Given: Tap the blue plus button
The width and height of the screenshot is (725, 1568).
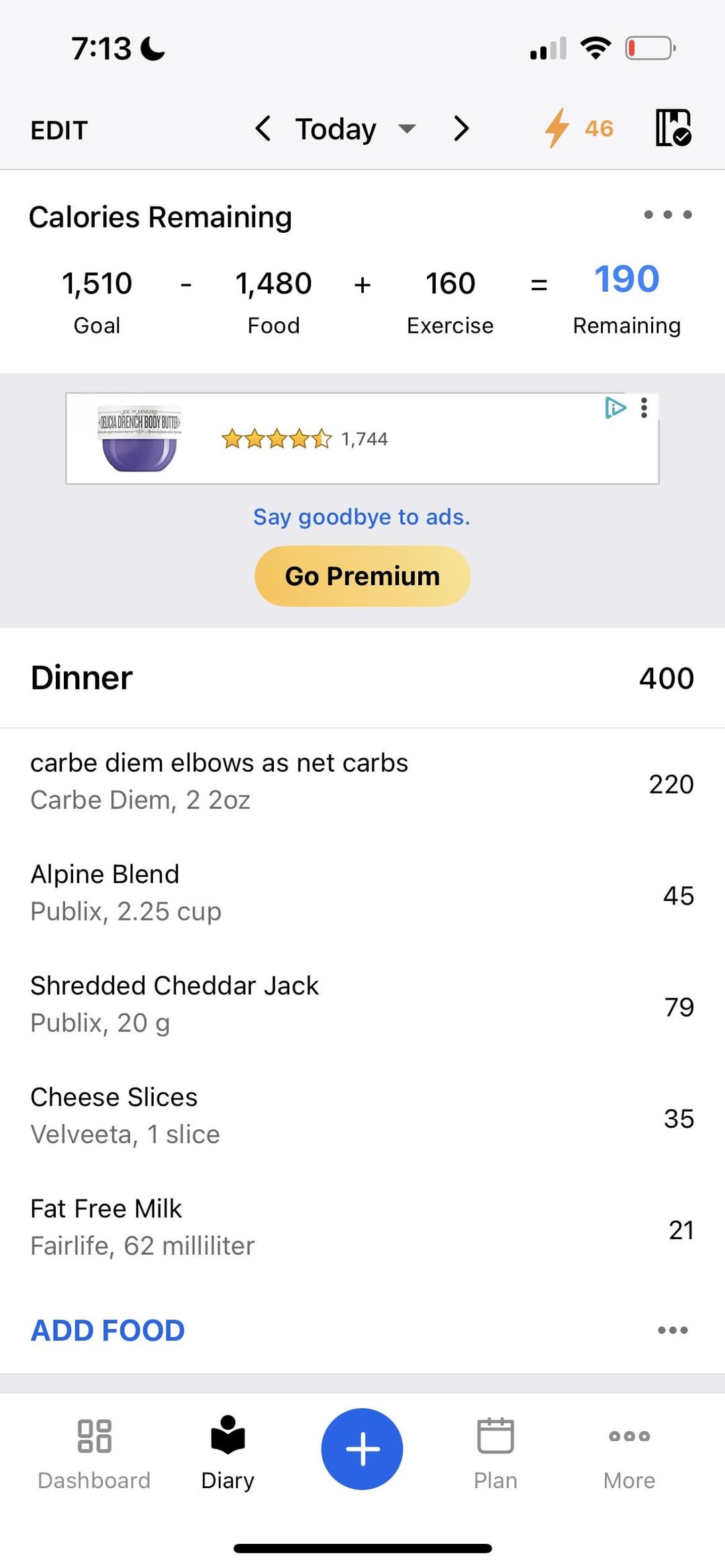Looking at the screenshot, I should pyautogui.click(x=362, y=1449).
